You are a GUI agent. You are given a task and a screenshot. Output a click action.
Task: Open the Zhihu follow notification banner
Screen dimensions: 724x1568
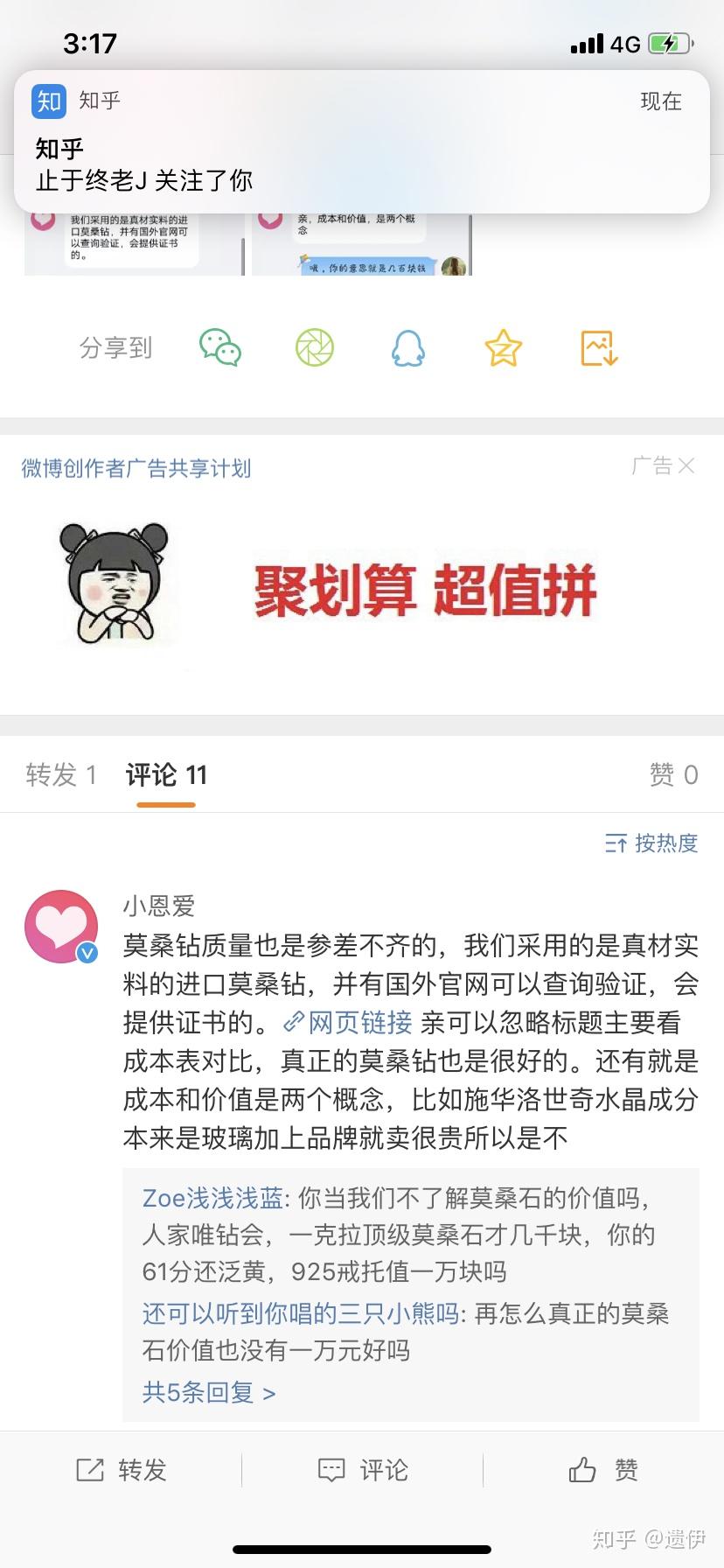(362, 142)
